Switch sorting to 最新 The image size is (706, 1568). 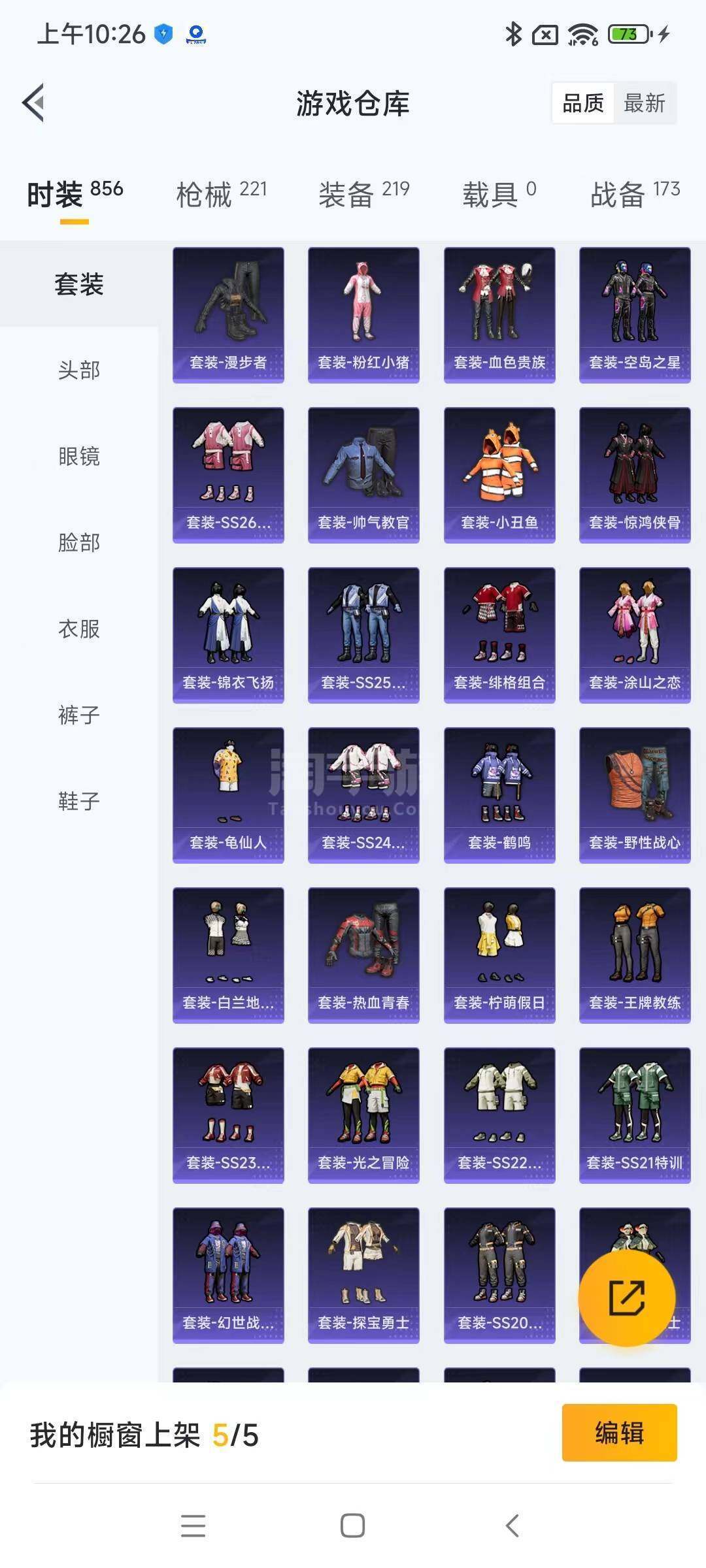(x=644, y=103)
